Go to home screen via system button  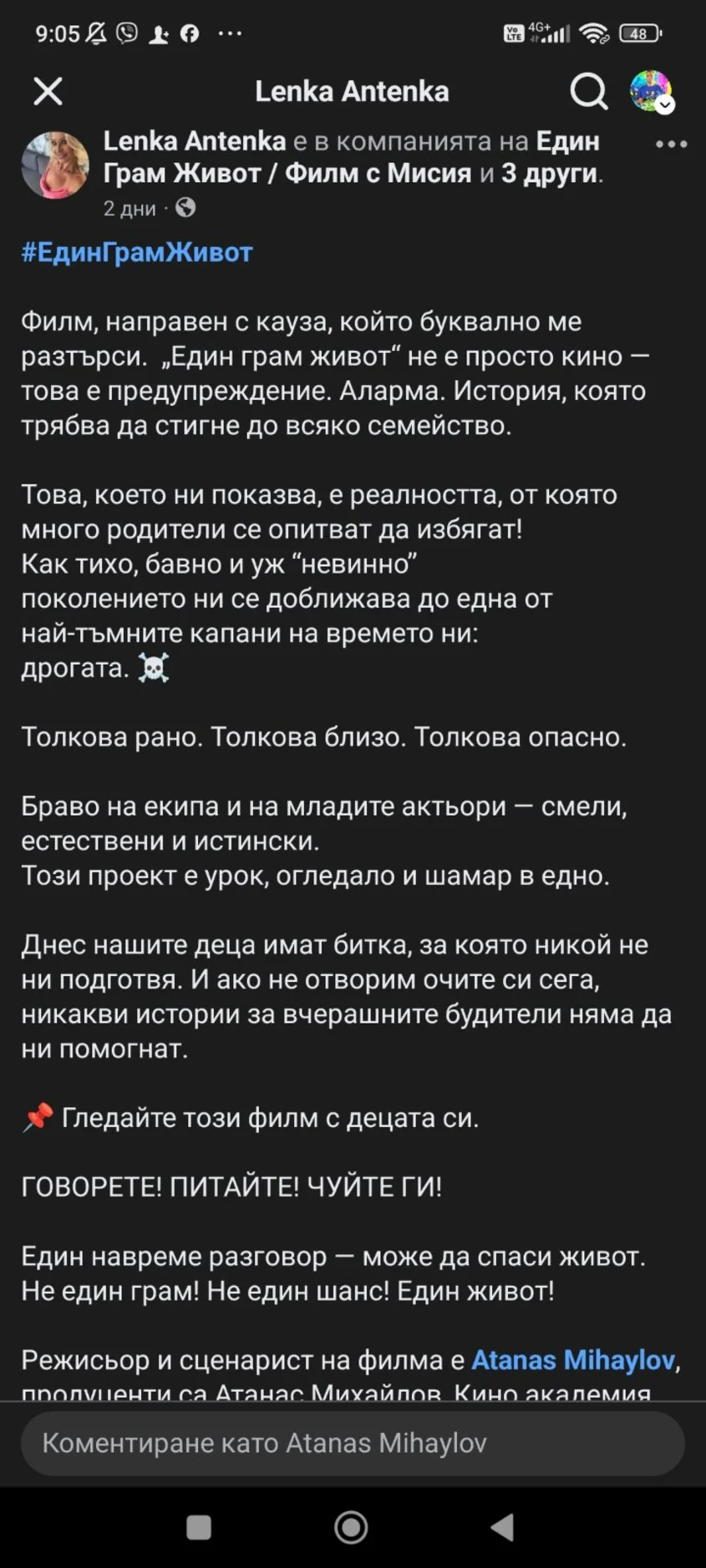[x=351, y=1527]
